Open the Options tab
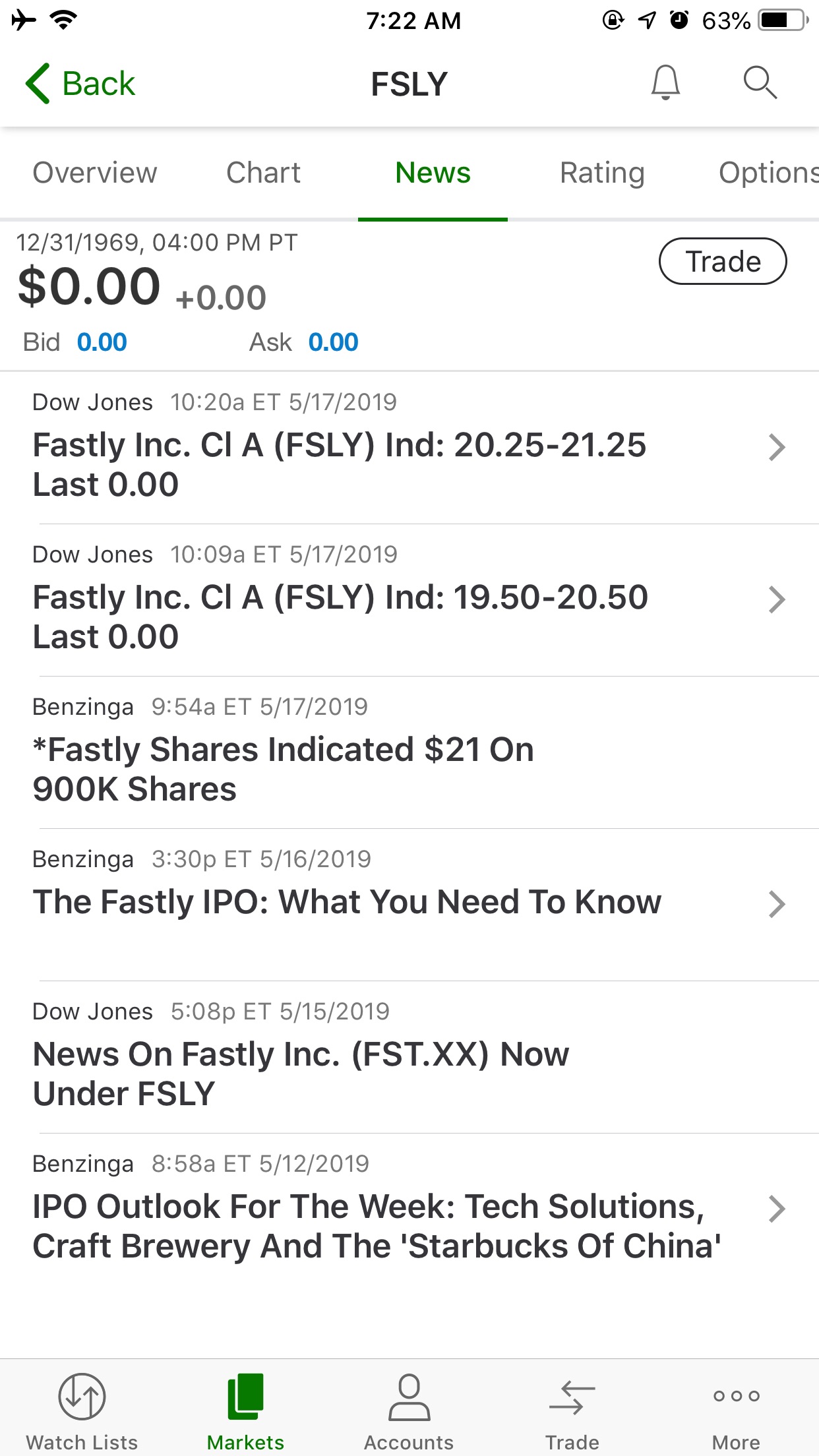 pos(768,173)
